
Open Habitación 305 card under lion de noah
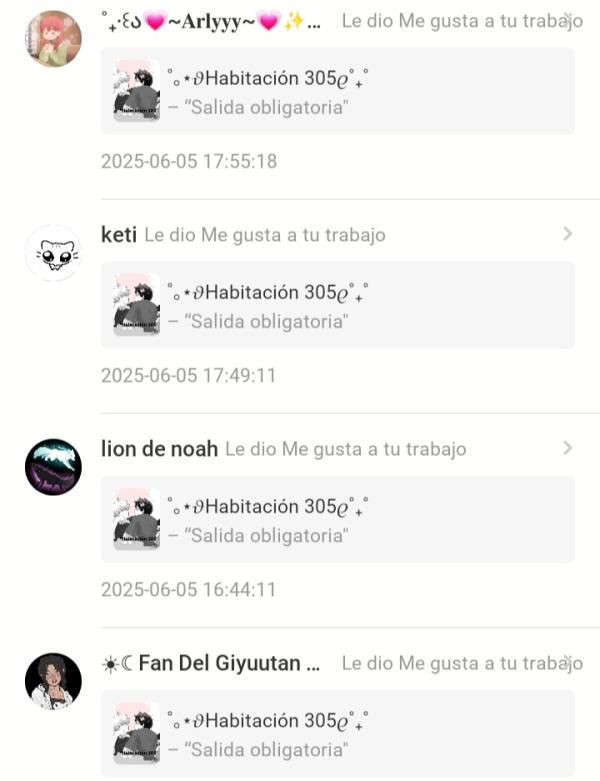(338, 519)
